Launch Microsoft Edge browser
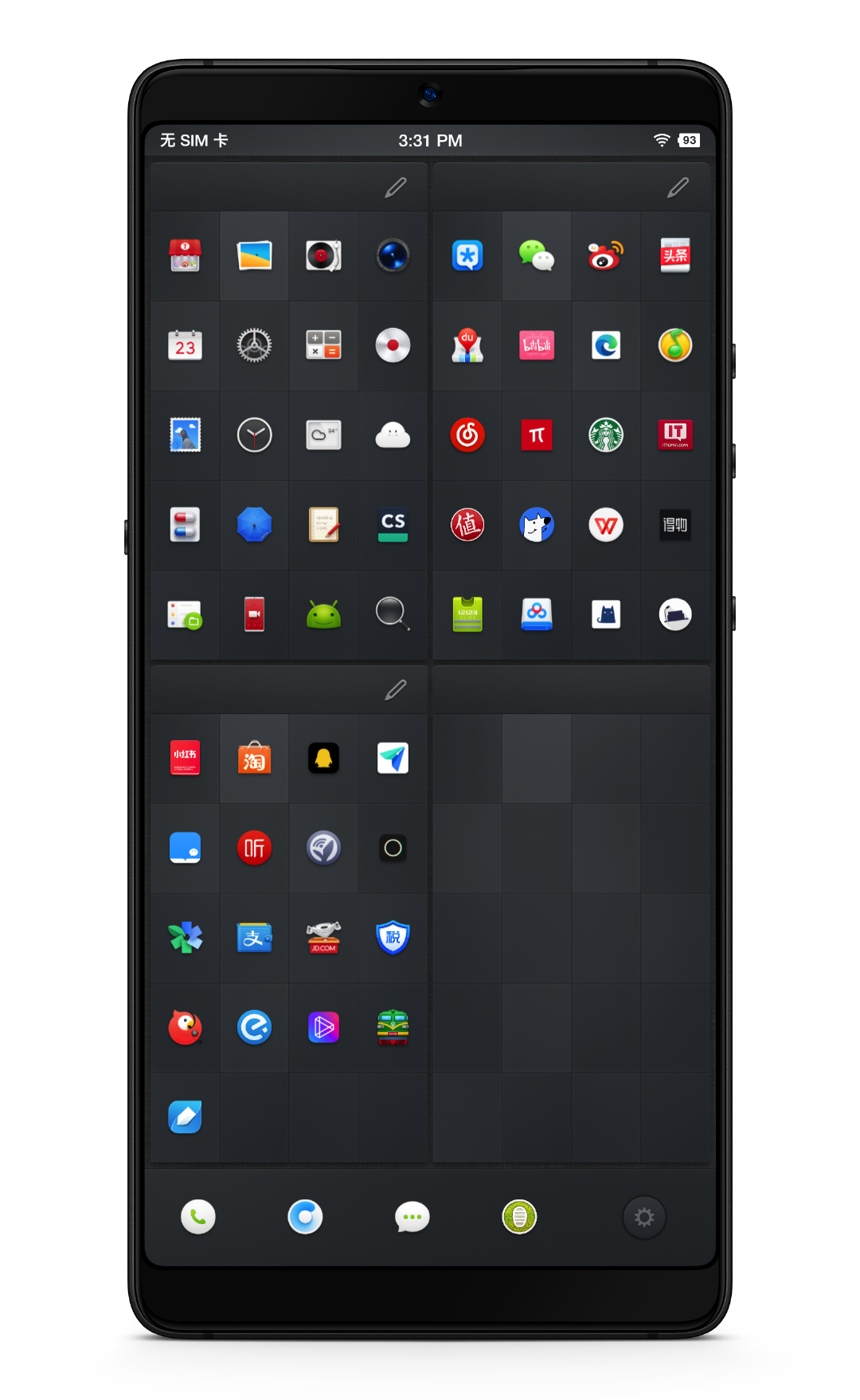 [x=606, y=345]
